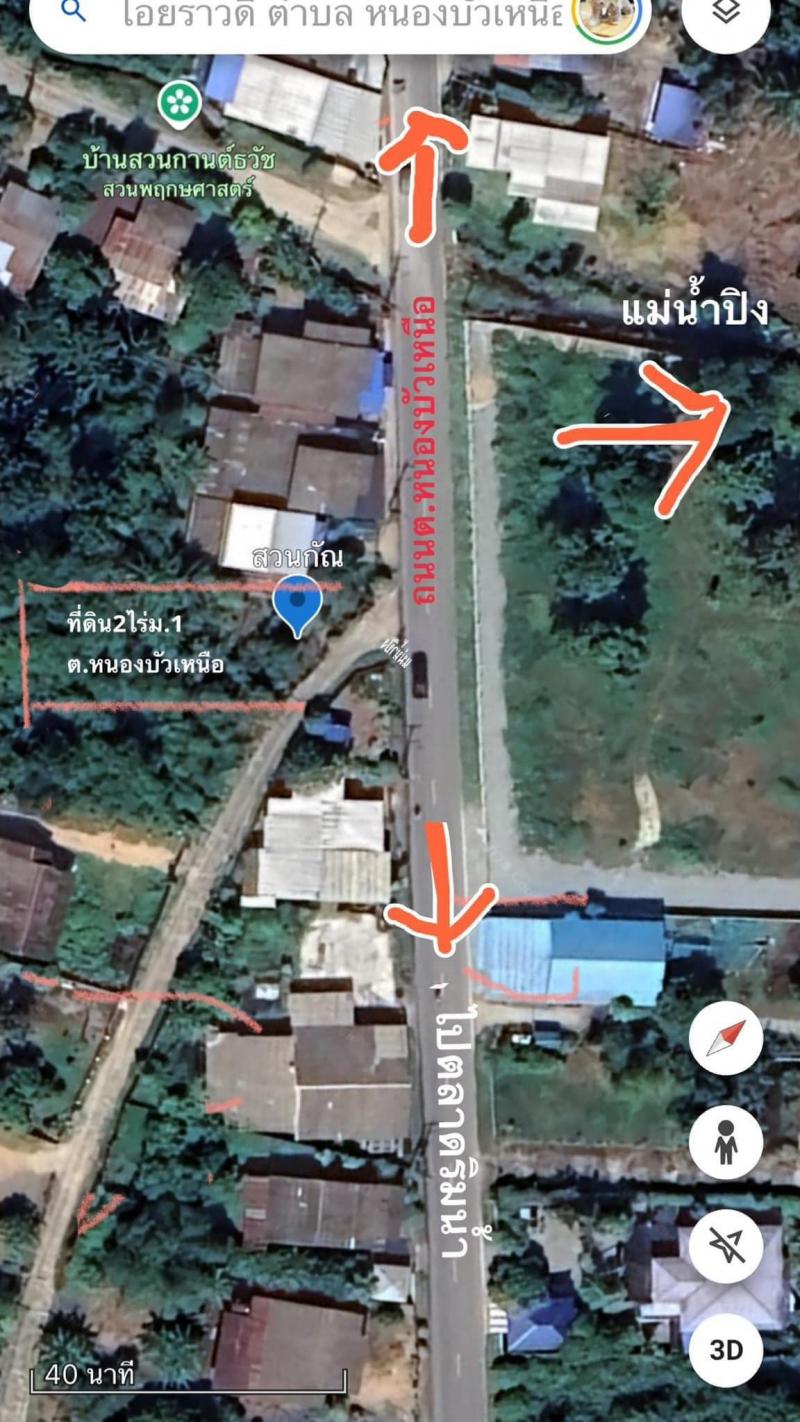Screen dimensions: 800x1422
Task: Open the account profile avatar
Action: tap(606, 16)
